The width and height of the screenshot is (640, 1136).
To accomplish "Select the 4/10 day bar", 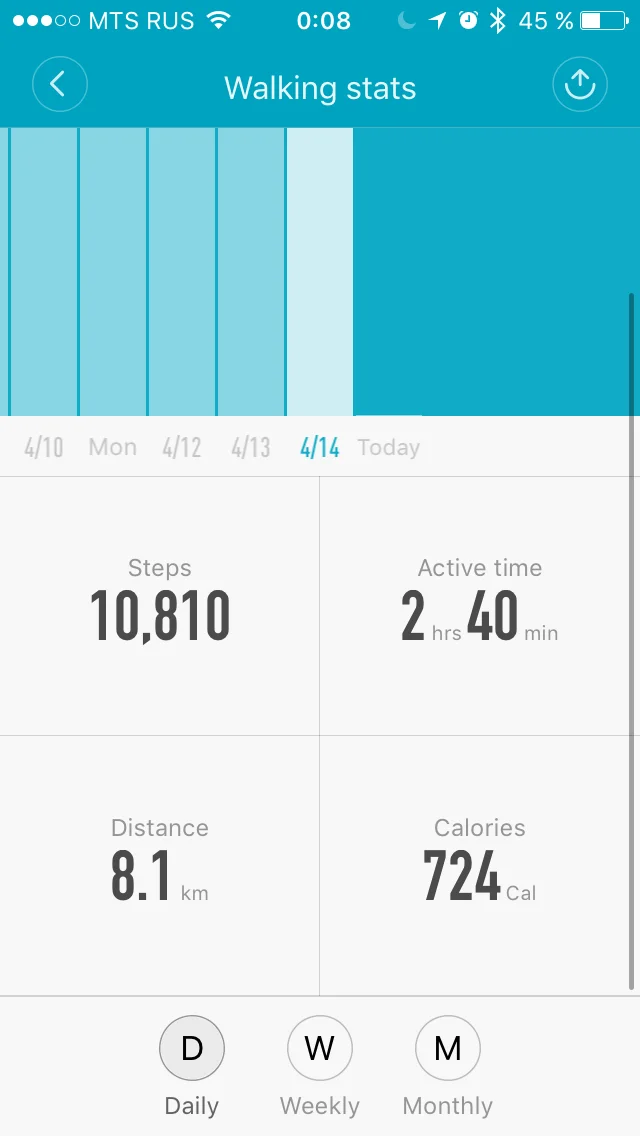I will [44, 272].
